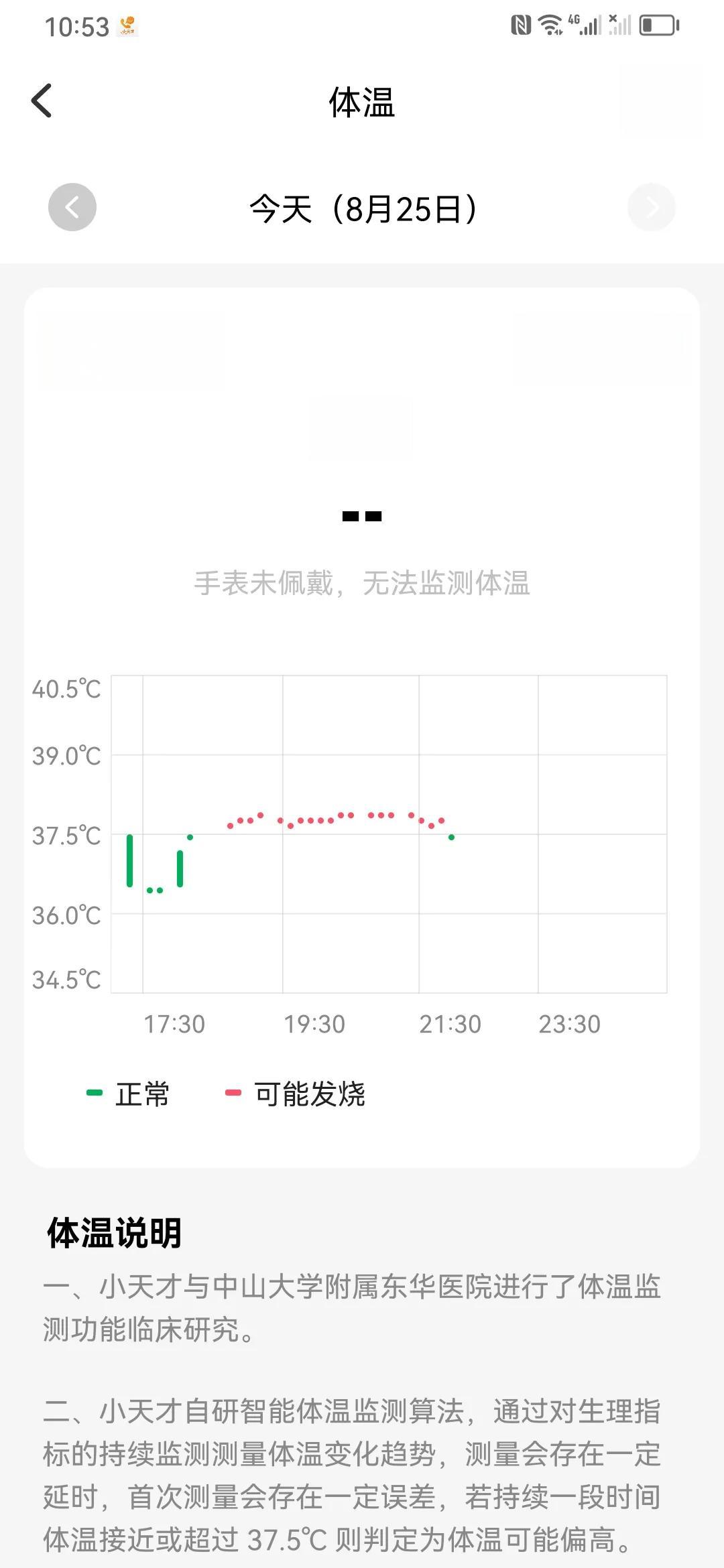Show the previous day's temperature data

[x=72, y=208]
